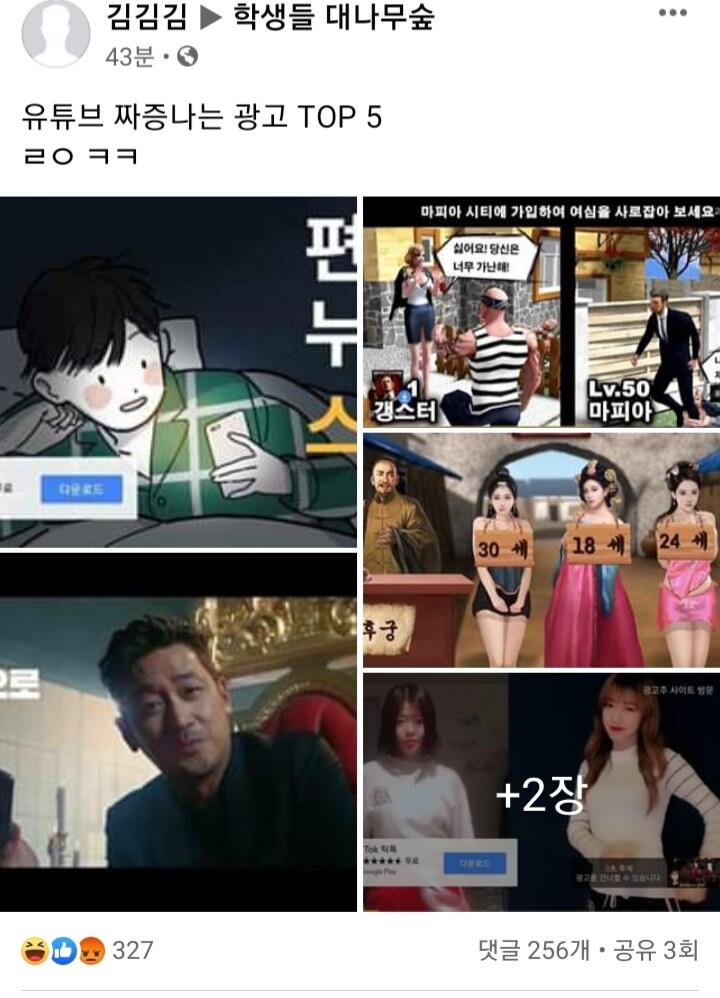Open the cartoon boy ad image
The height and width of the screenshot is (998, 720).
click(178, 372)
